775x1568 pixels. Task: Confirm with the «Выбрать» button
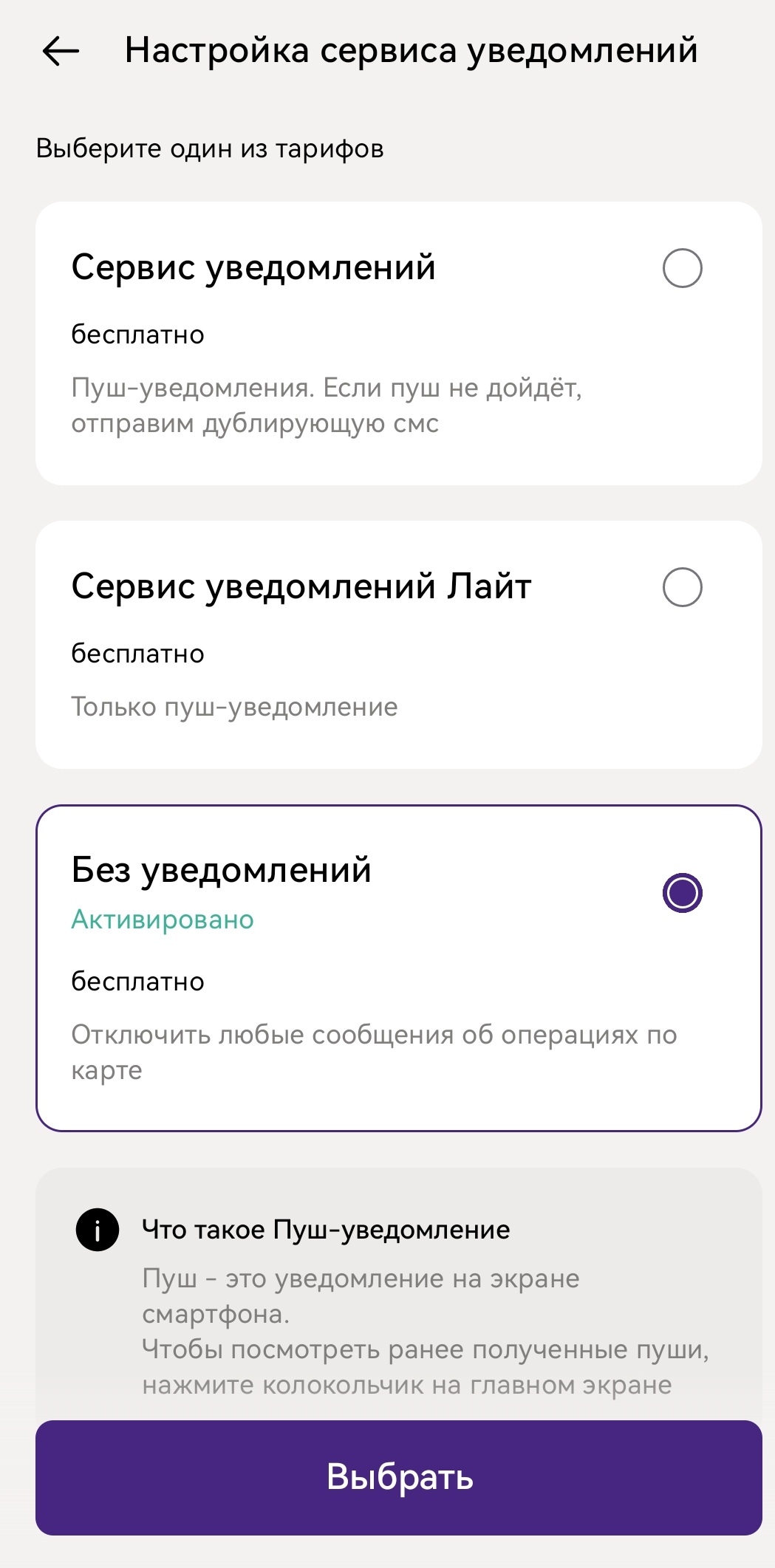pos(399,1478)
